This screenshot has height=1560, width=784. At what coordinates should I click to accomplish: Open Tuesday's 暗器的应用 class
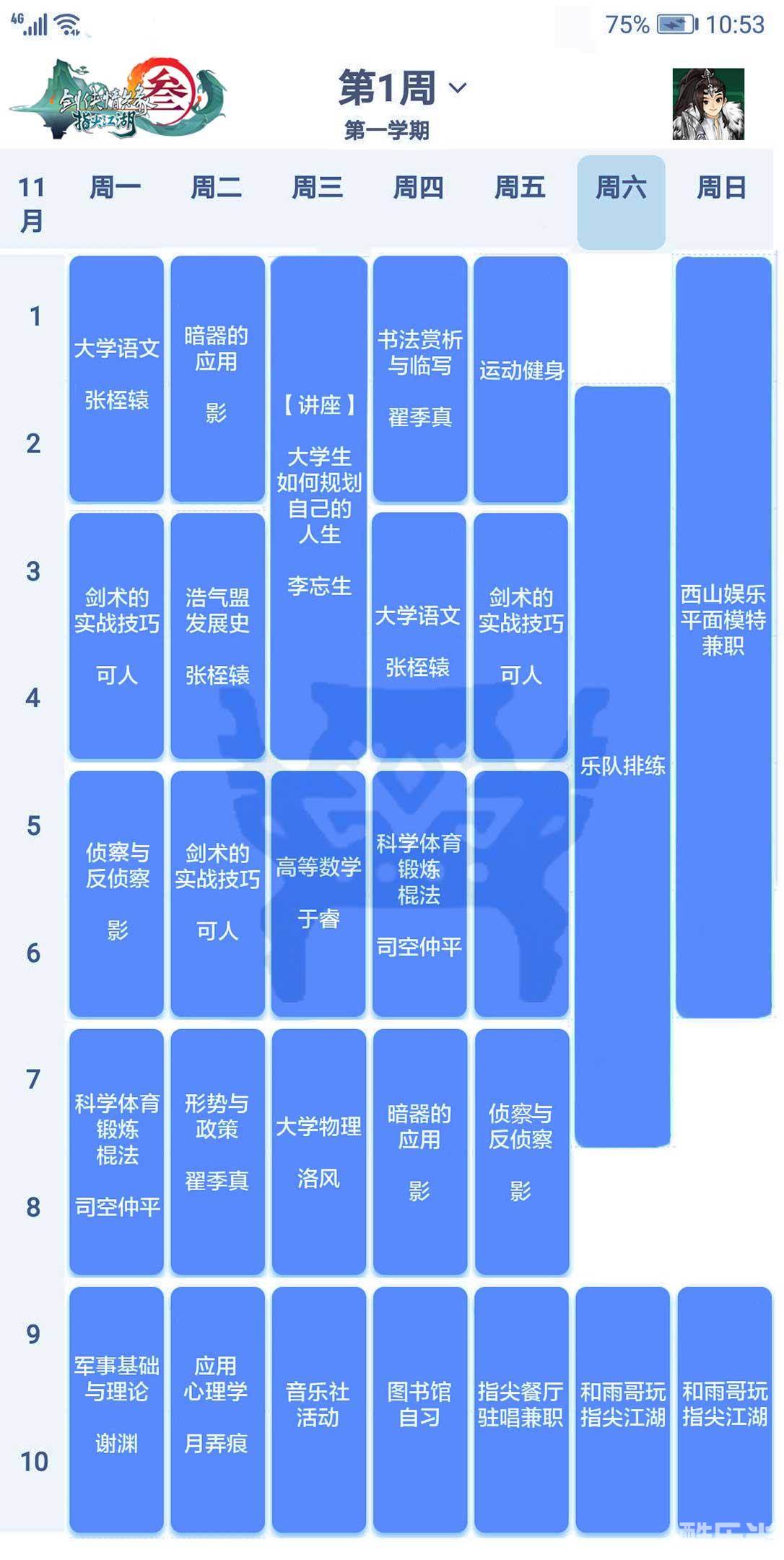tap(217, 378)
